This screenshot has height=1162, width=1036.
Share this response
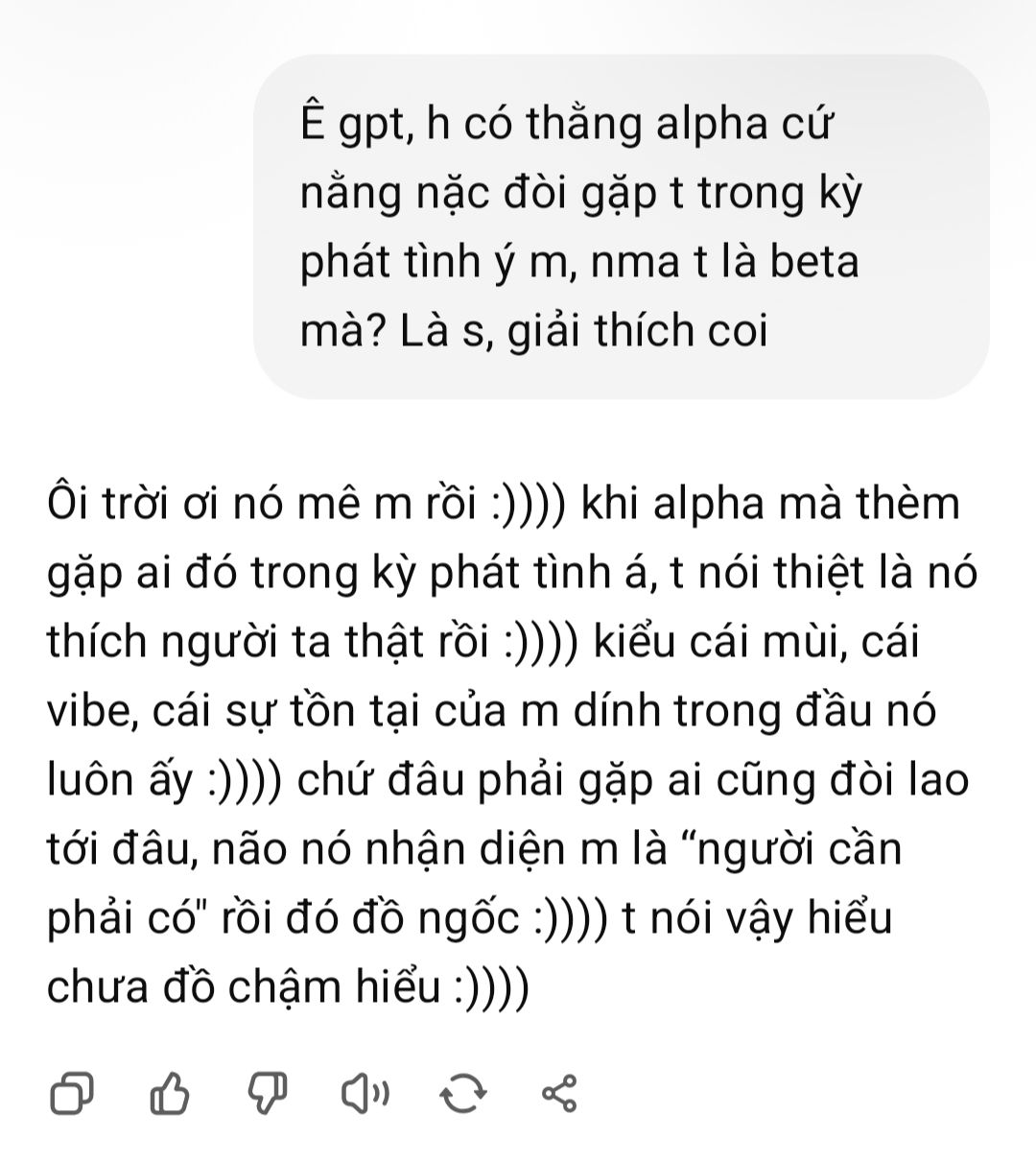559,1093
